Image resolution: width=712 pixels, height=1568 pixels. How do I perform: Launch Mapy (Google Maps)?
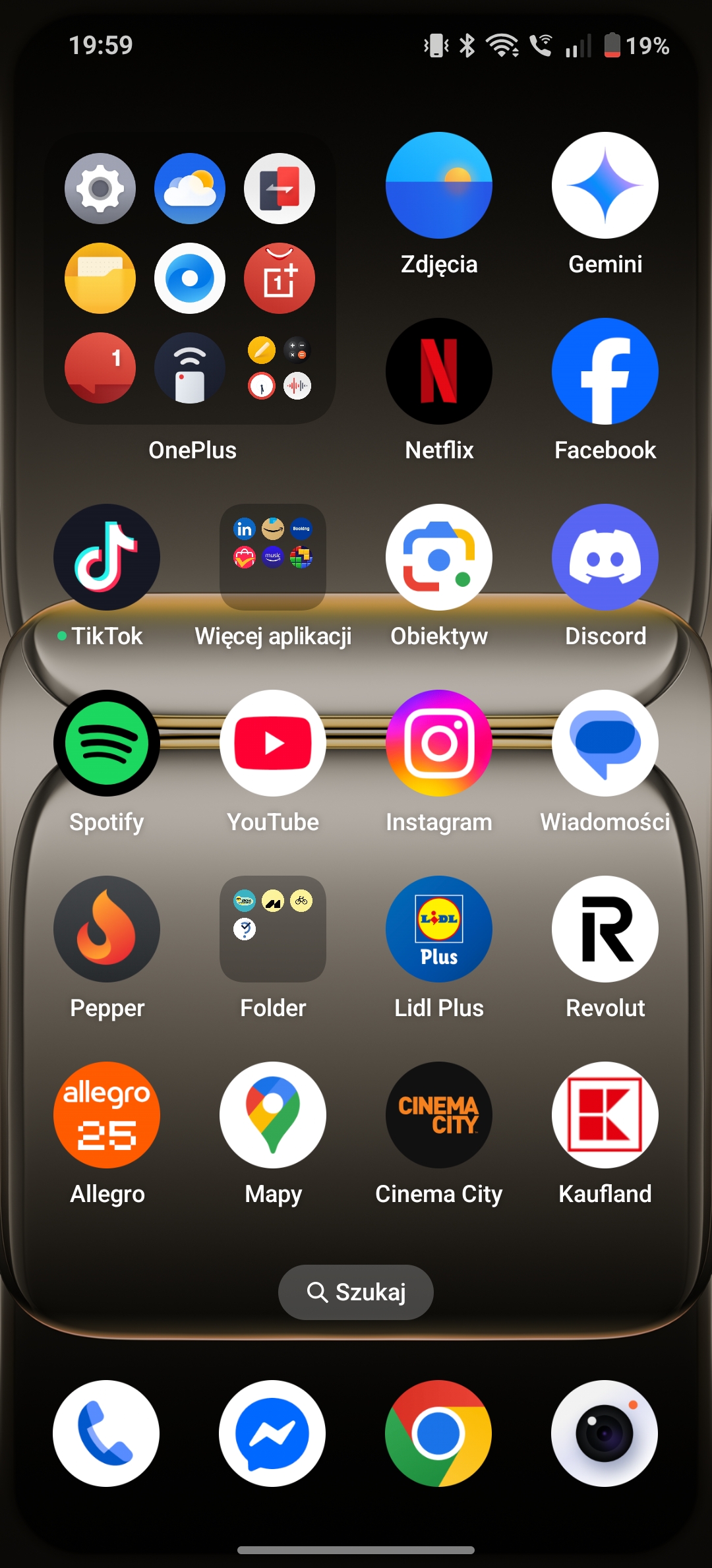coord(273,1115)
